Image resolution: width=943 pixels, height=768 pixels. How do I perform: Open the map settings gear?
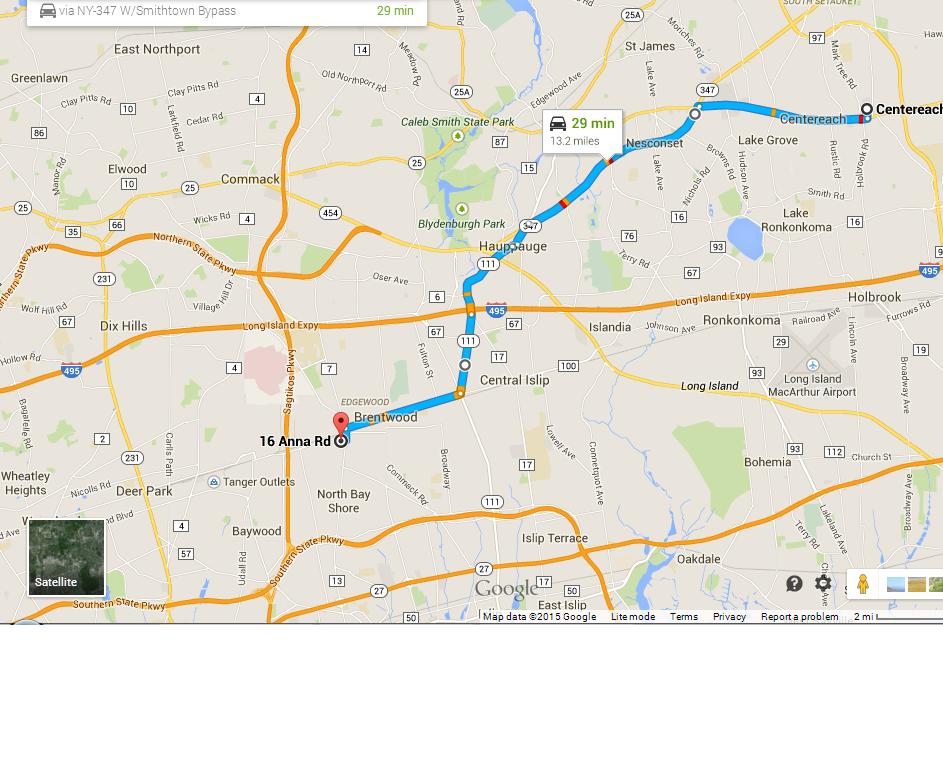(x=823, y=584)
